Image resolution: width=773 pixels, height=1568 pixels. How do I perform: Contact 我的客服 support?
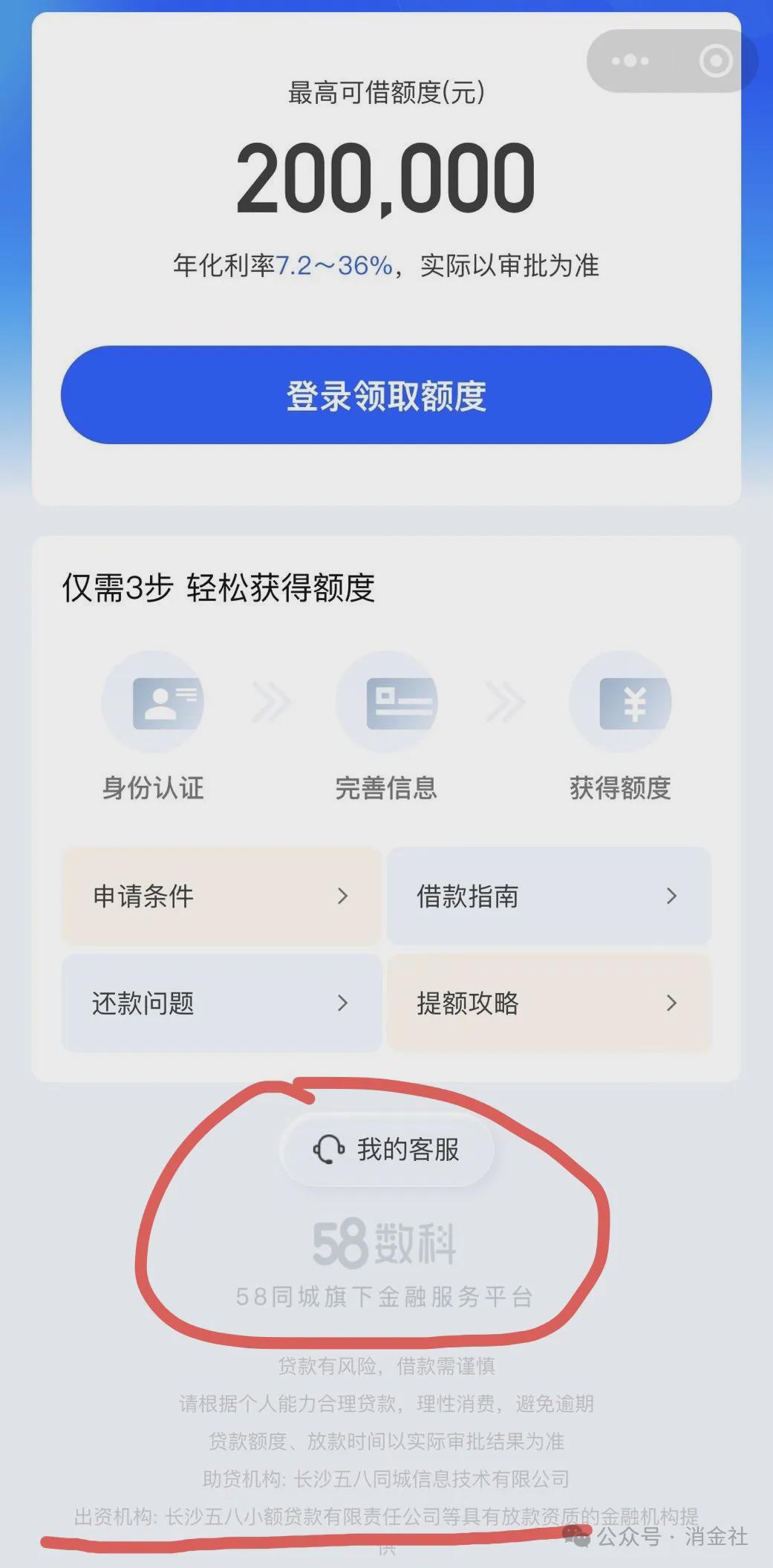(x=387, y=1149)
